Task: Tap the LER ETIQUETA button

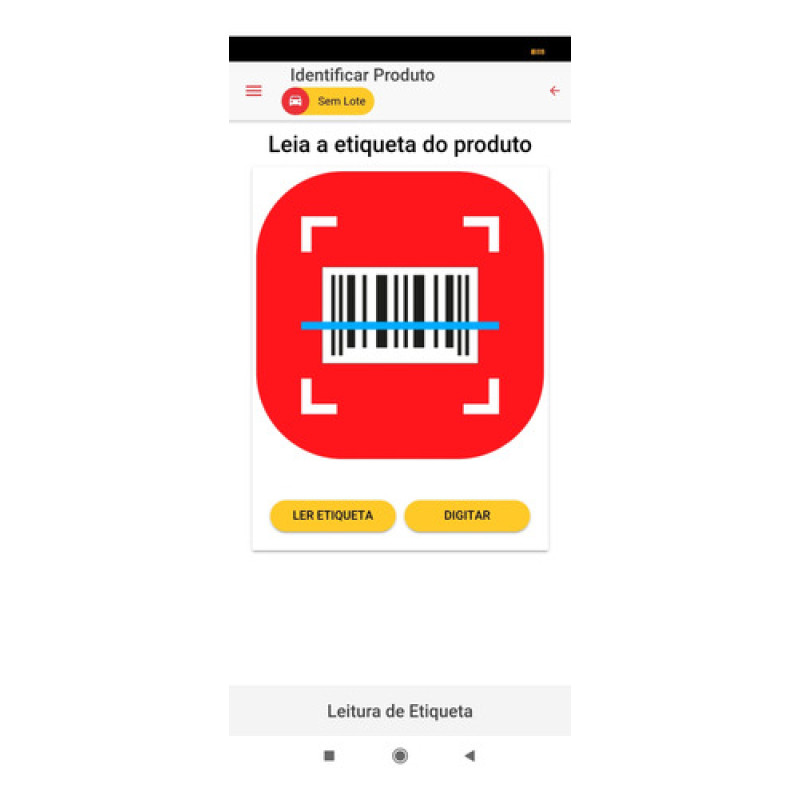Action: click(x=333, y=516)
